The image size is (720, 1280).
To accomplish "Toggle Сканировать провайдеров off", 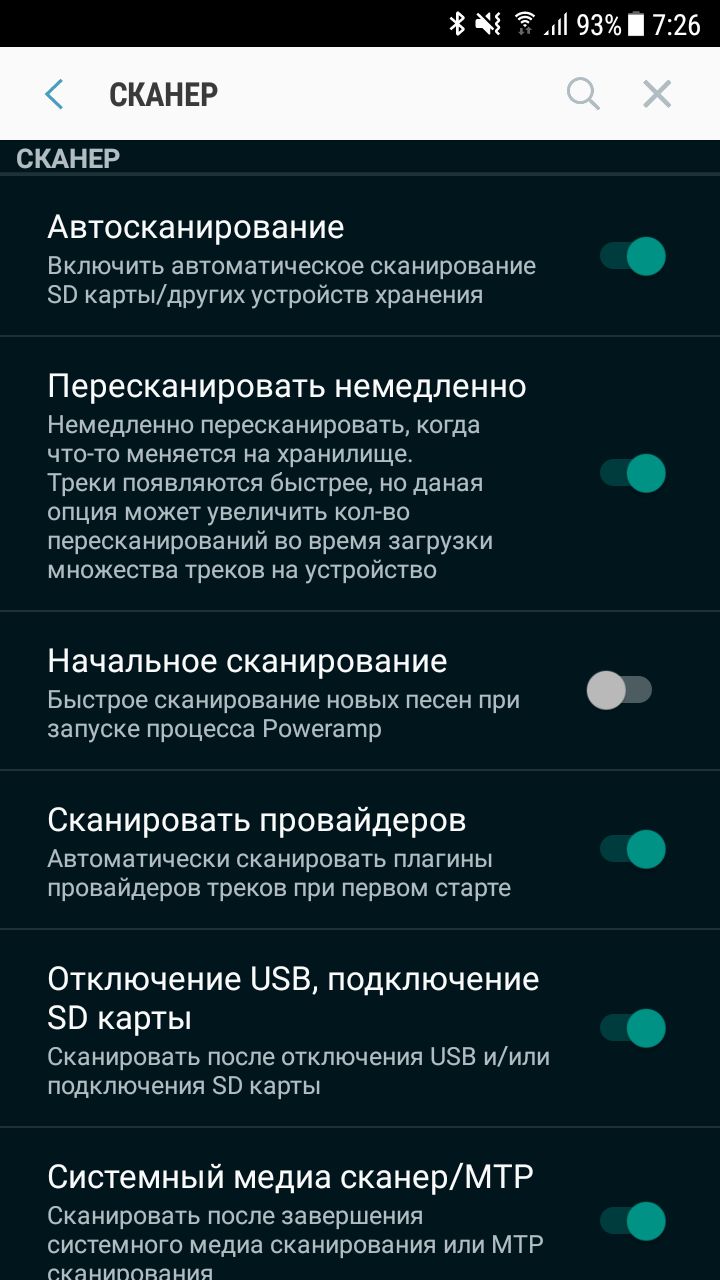I will [x=633, y=849].
